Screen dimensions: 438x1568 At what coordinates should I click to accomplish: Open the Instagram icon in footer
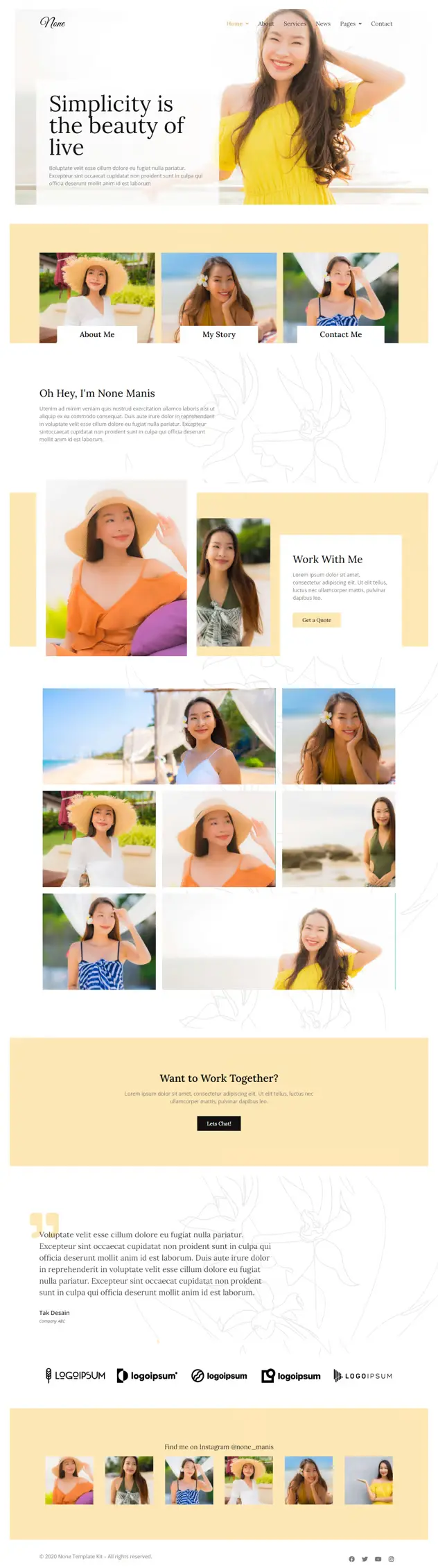coord(391,1559)
